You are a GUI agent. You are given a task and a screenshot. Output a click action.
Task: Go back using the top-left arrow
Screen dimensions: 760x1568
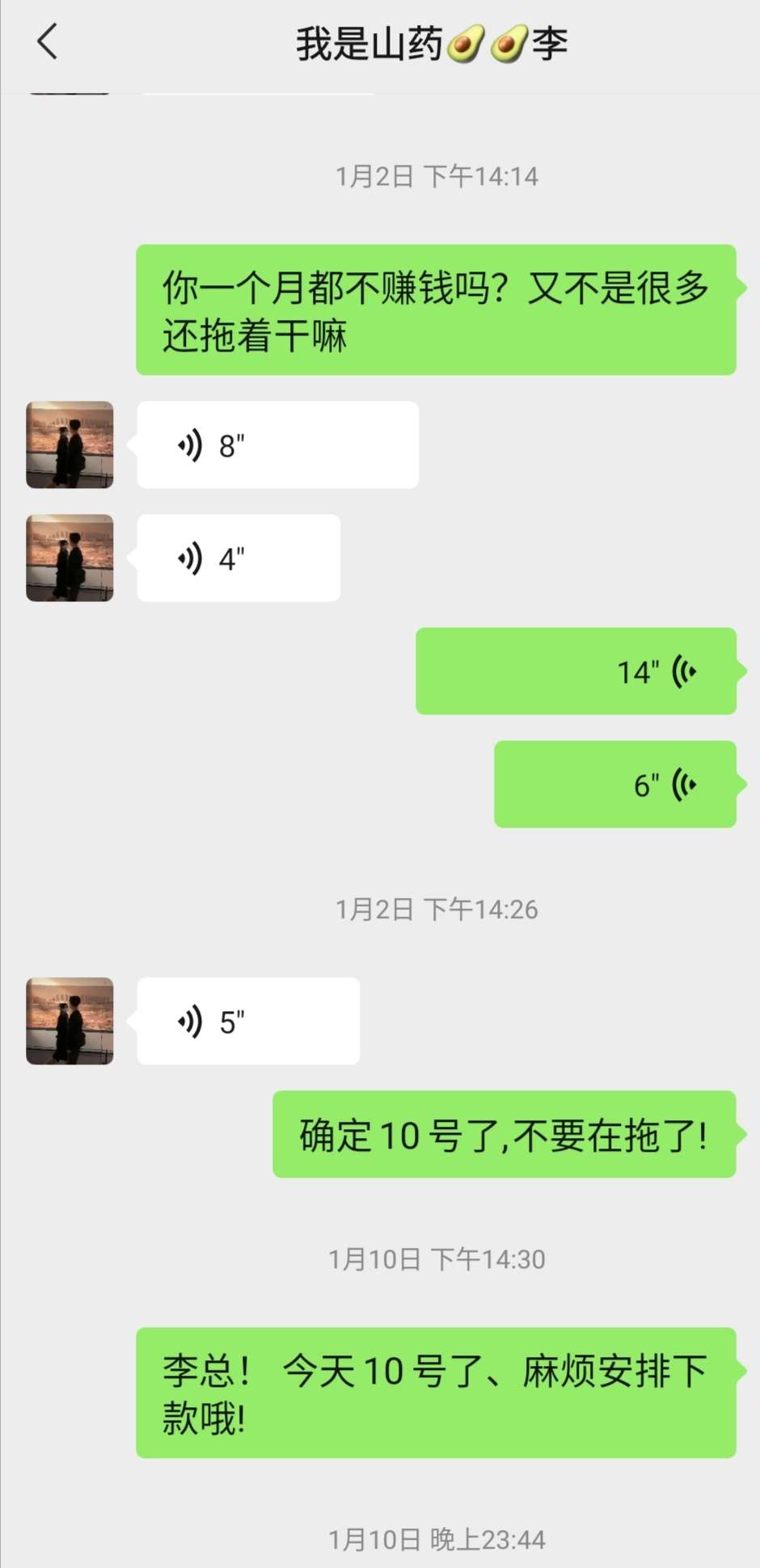[48, 42]
